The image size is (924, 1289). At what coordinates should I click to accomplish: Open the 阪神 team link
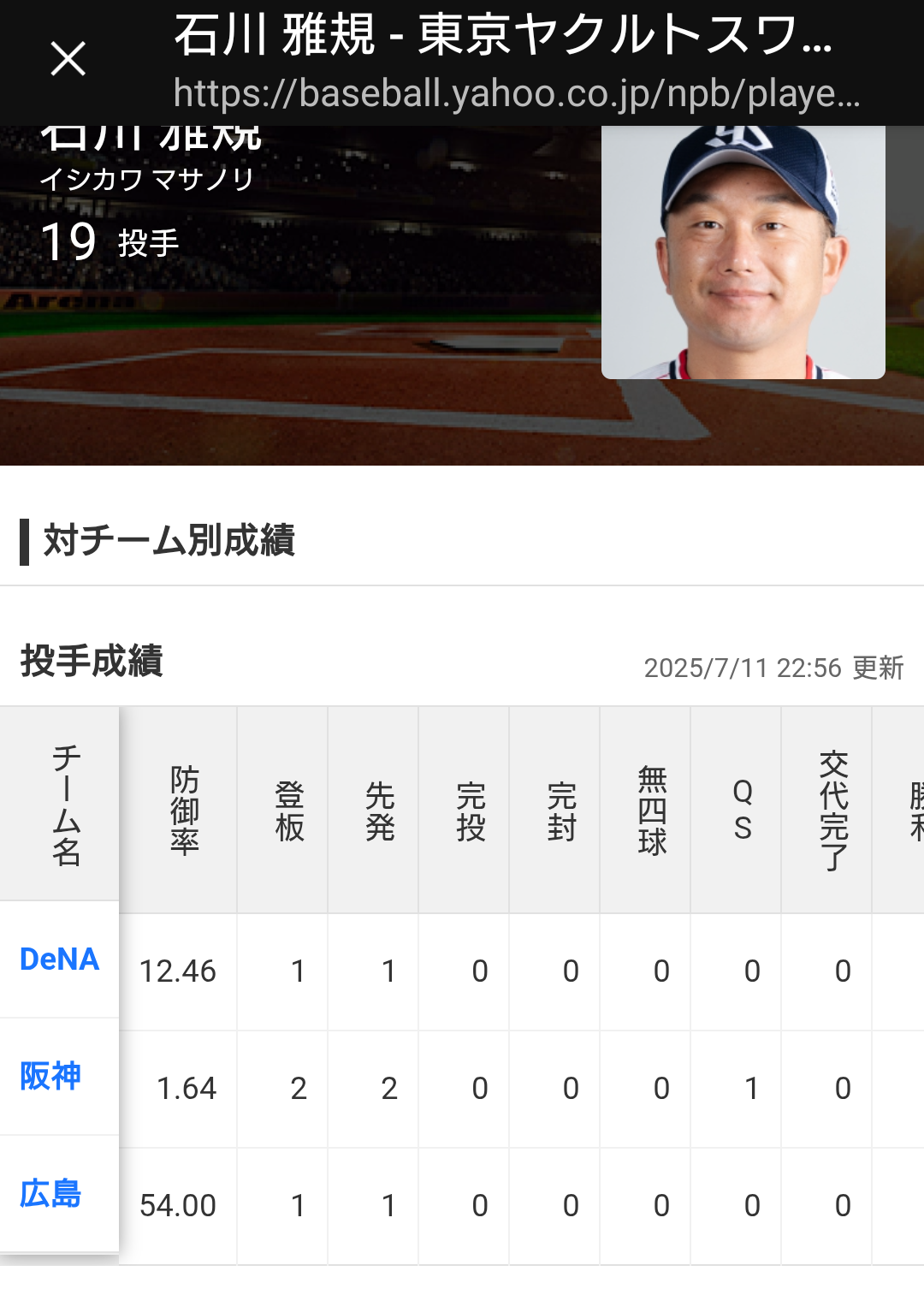[50, 1076]
